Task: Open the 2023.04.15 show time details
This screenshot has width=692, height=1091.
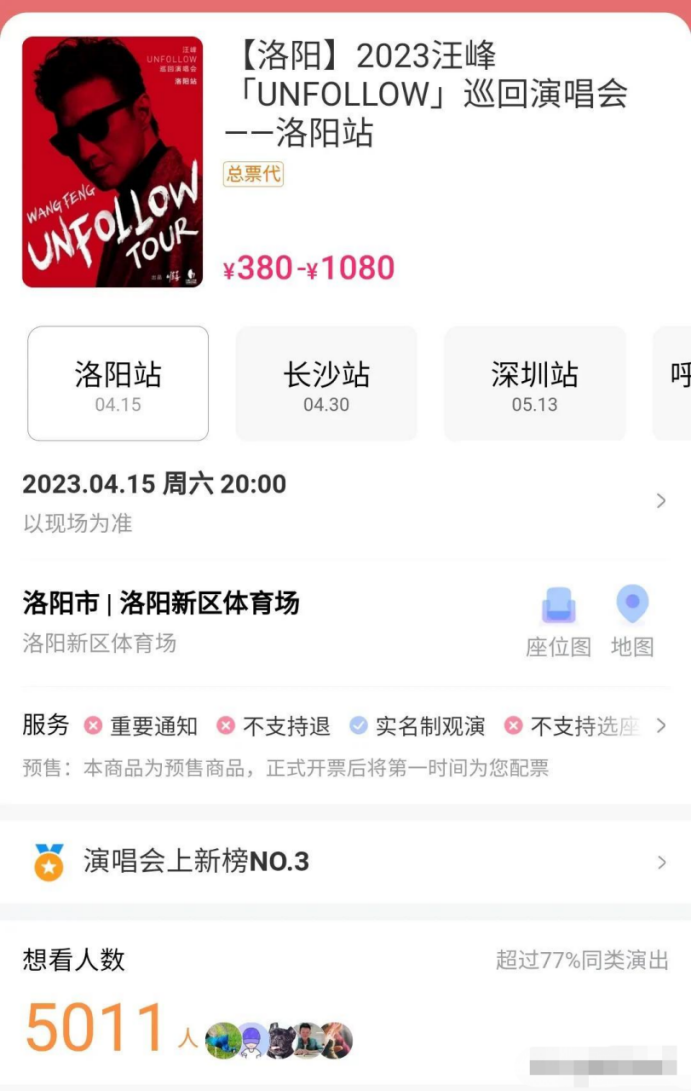Action: (340, 500)
